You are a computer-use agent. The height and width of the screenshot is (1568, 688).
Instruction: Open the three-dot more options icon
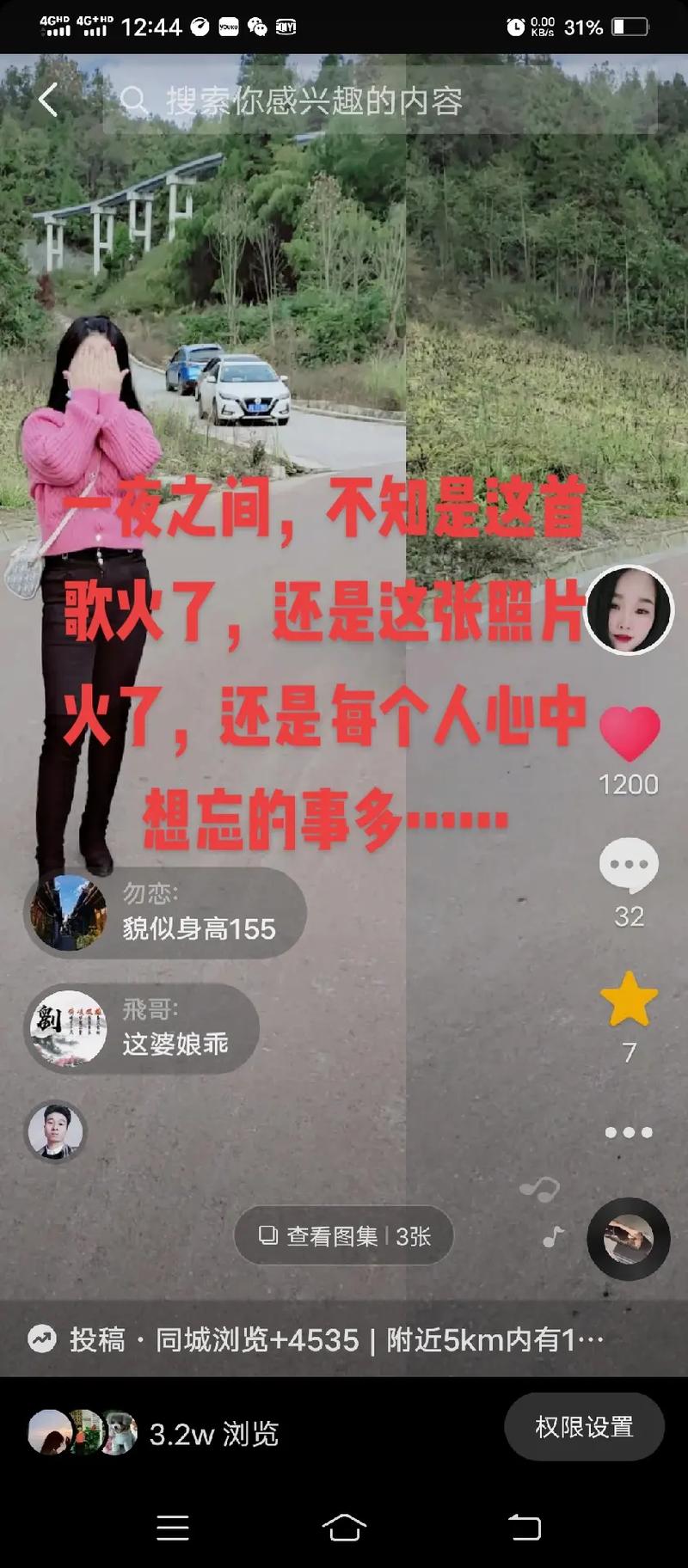(x=629, y=1133)
